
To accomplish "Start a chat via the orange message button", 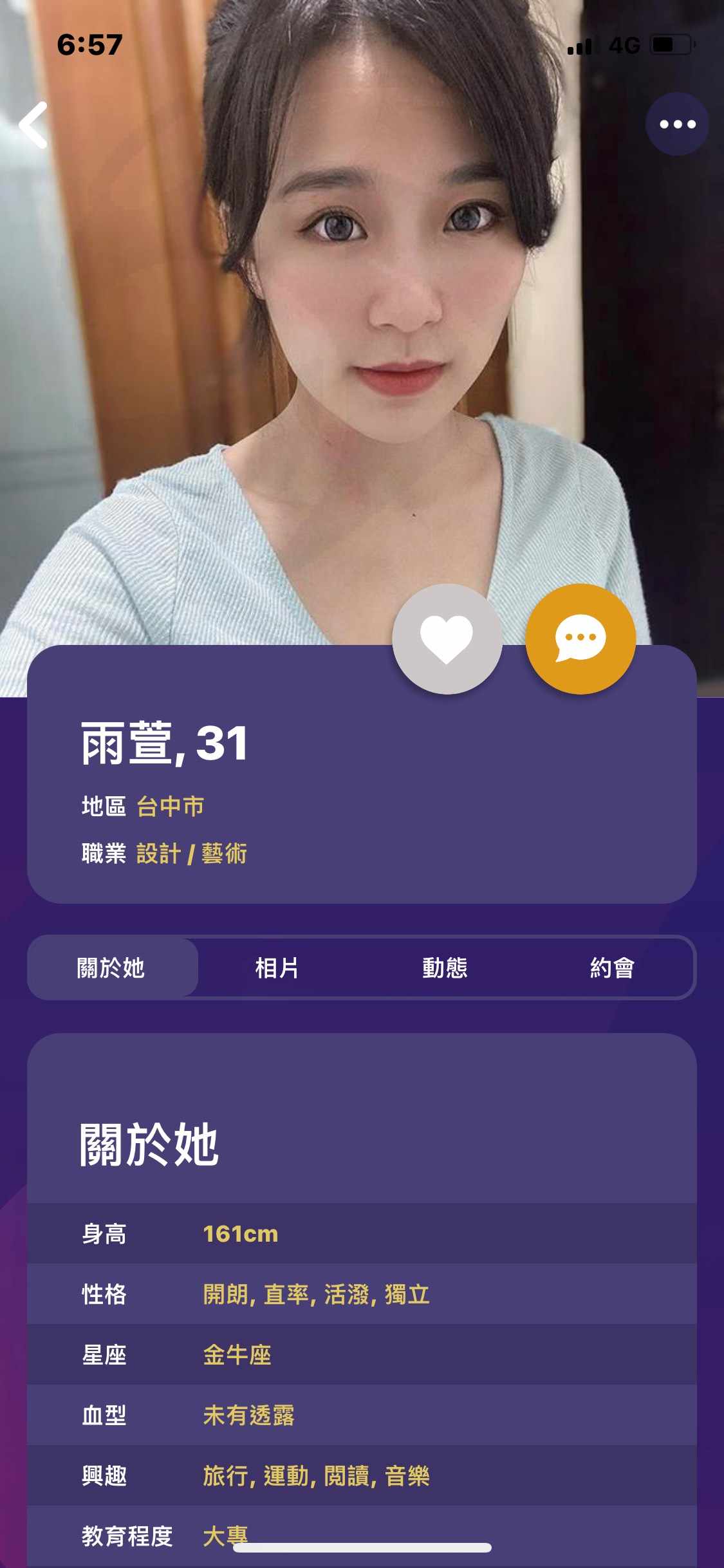I will 580,639.
